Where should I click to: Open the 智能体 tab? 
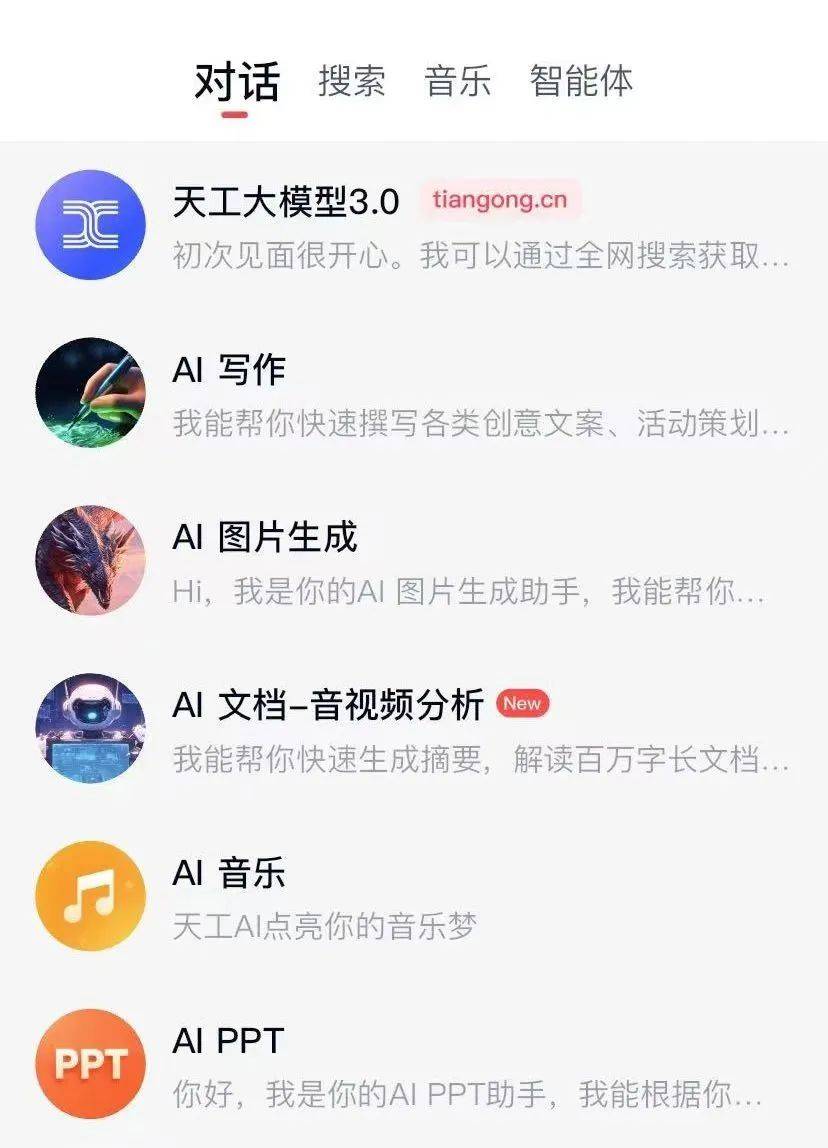coord(581,81)
